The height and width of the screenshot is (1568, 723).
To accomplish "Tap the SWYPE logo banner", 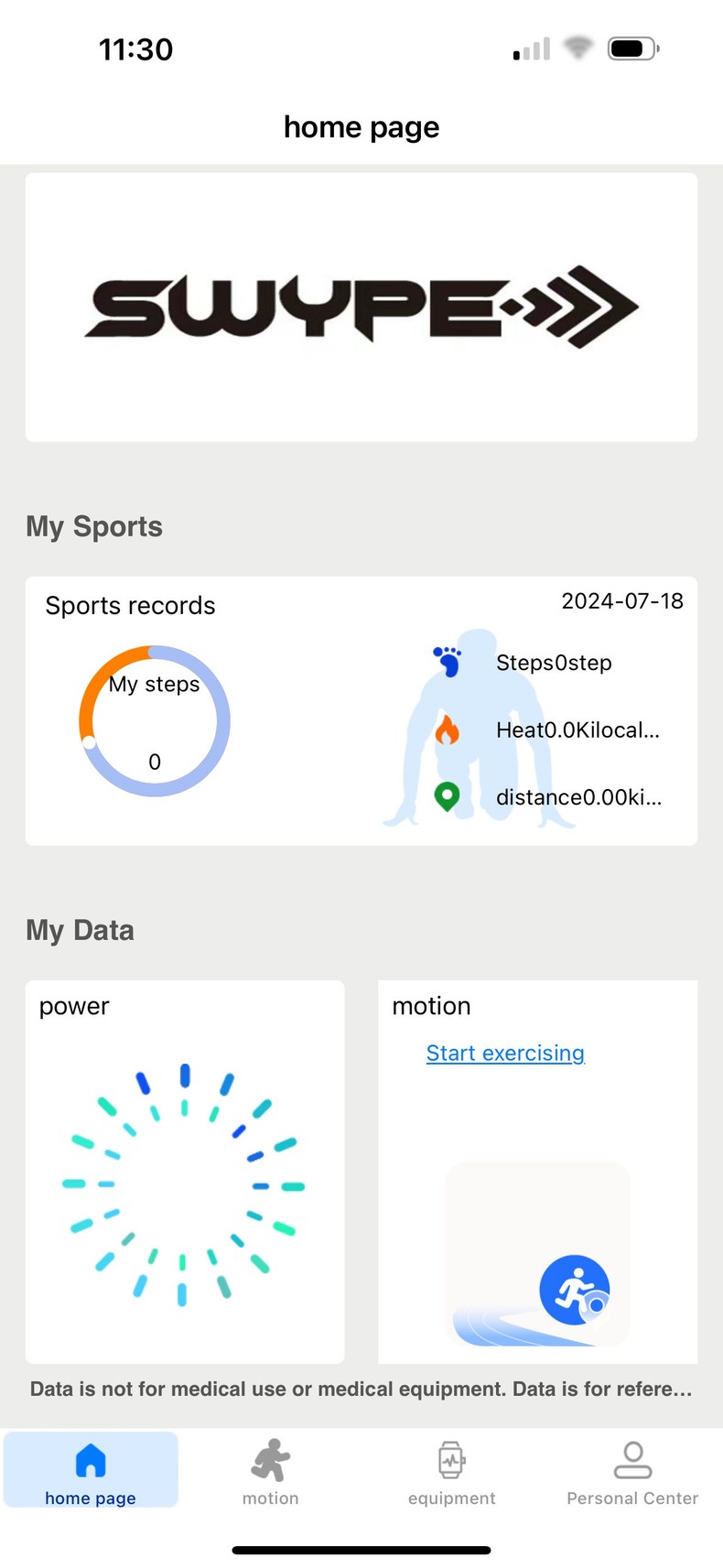I will [x=361, y=308].
